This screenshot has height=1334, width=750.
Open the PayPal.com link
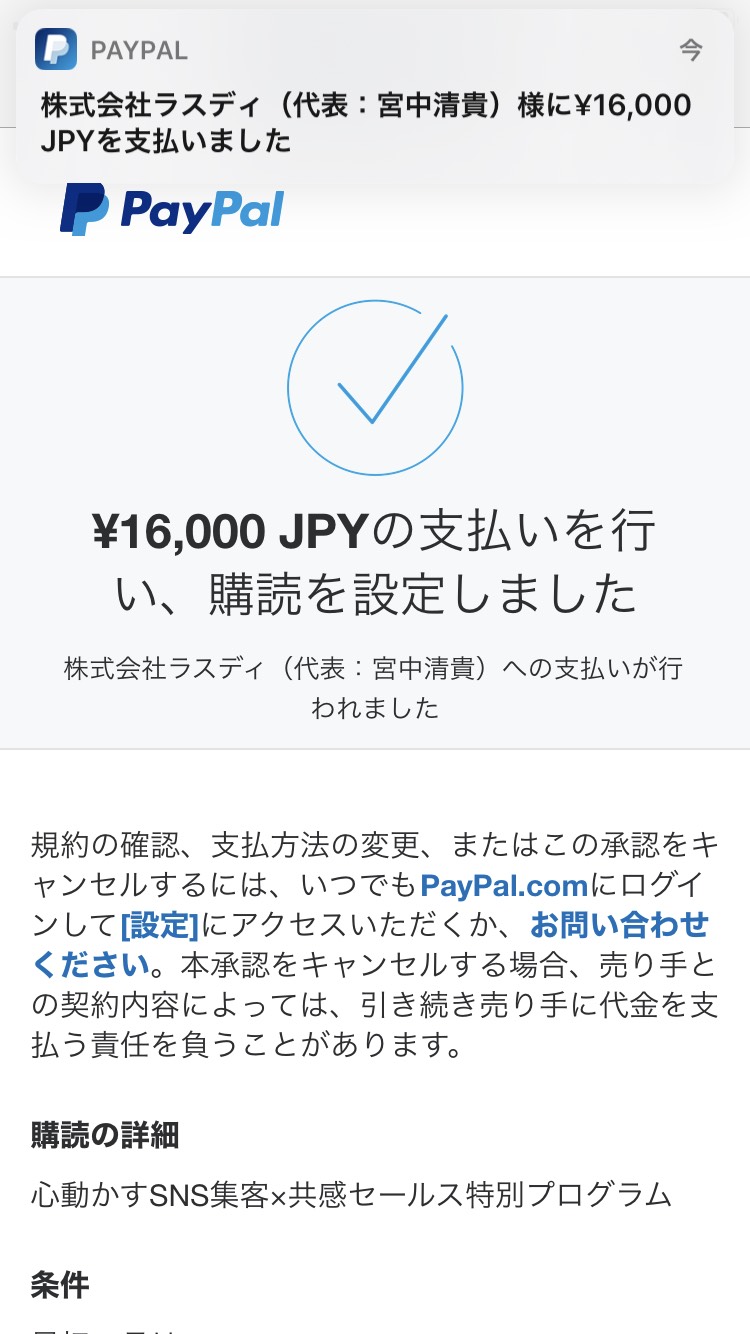(505, 885)
